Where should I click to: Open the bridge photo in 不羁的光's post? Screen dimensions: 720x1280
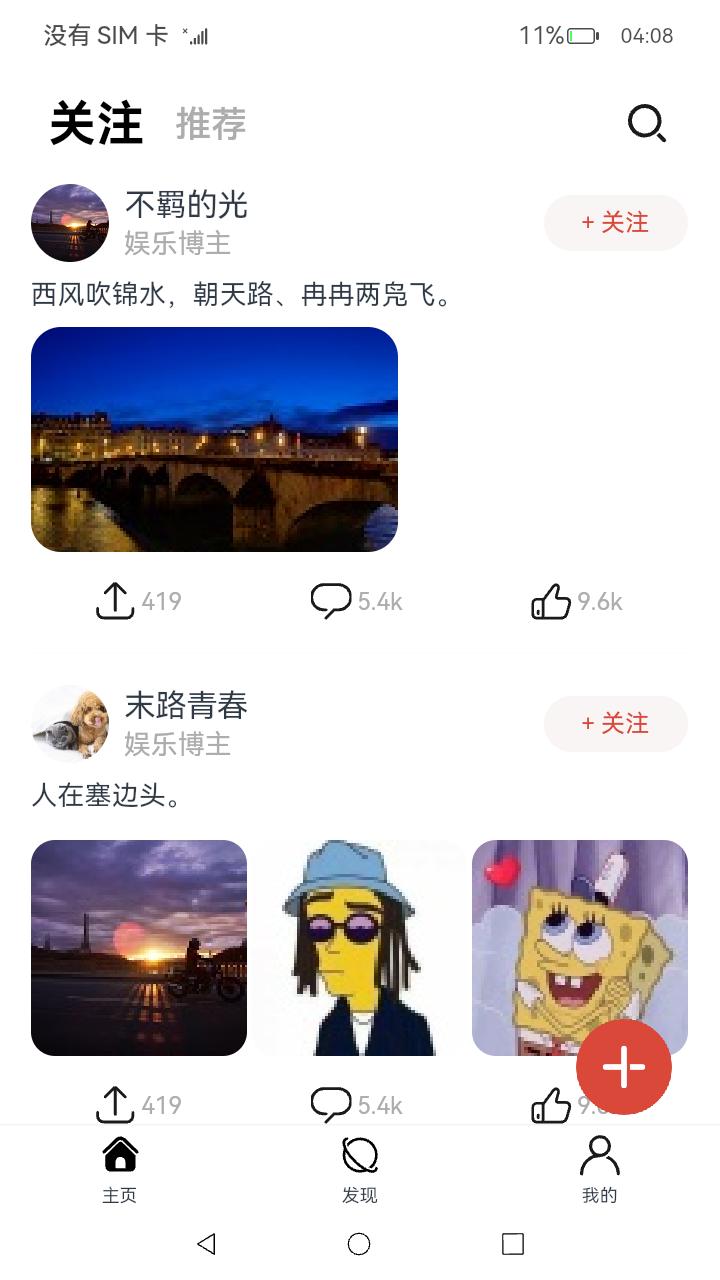214,439
